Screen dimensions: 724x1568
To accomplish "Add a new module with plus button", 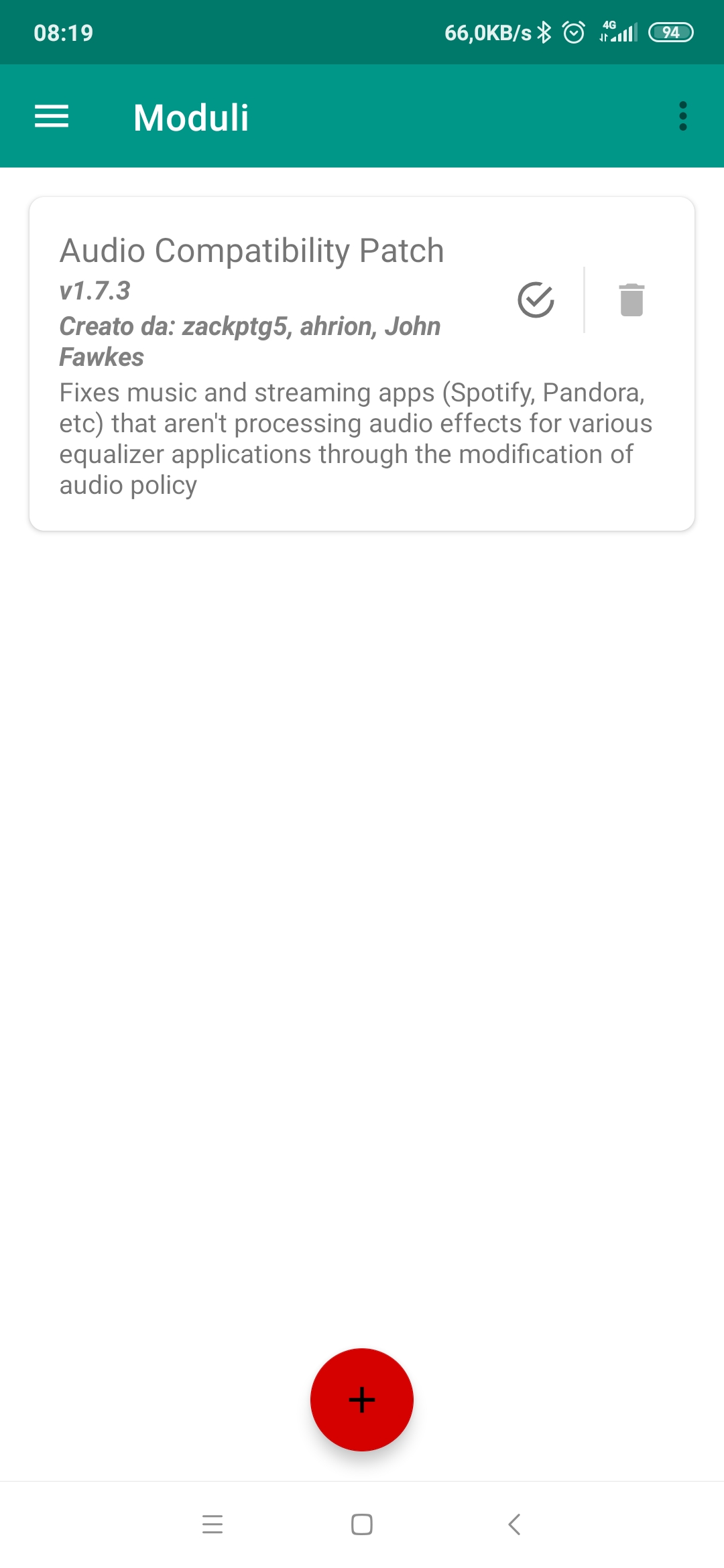I will pos(362,1400).
